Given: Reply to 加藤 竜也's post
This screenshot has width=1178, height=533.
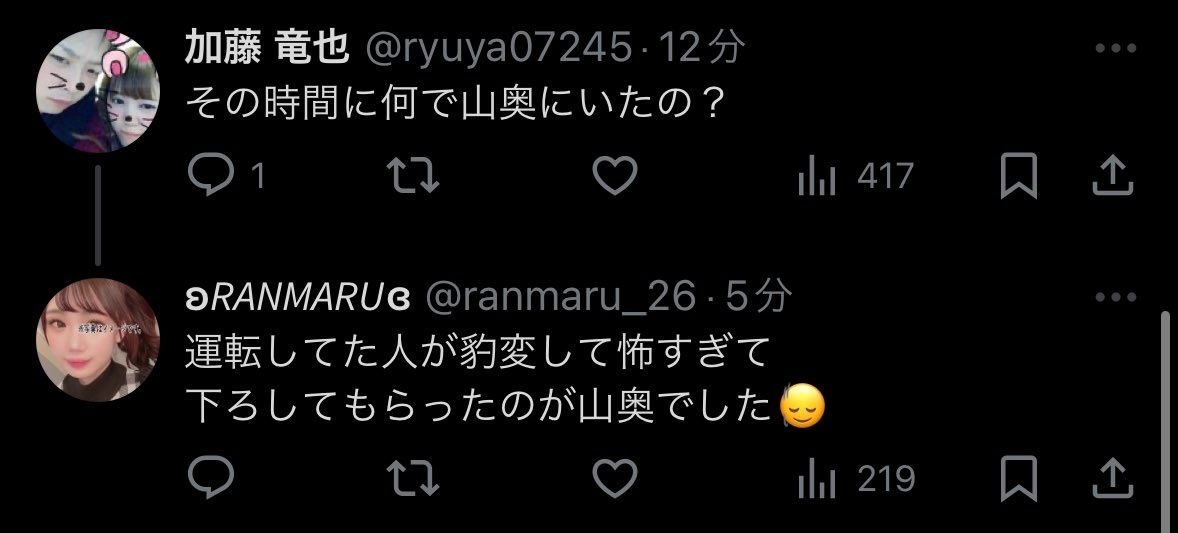Looking at the screenshot, I should (x=211, y=177).
